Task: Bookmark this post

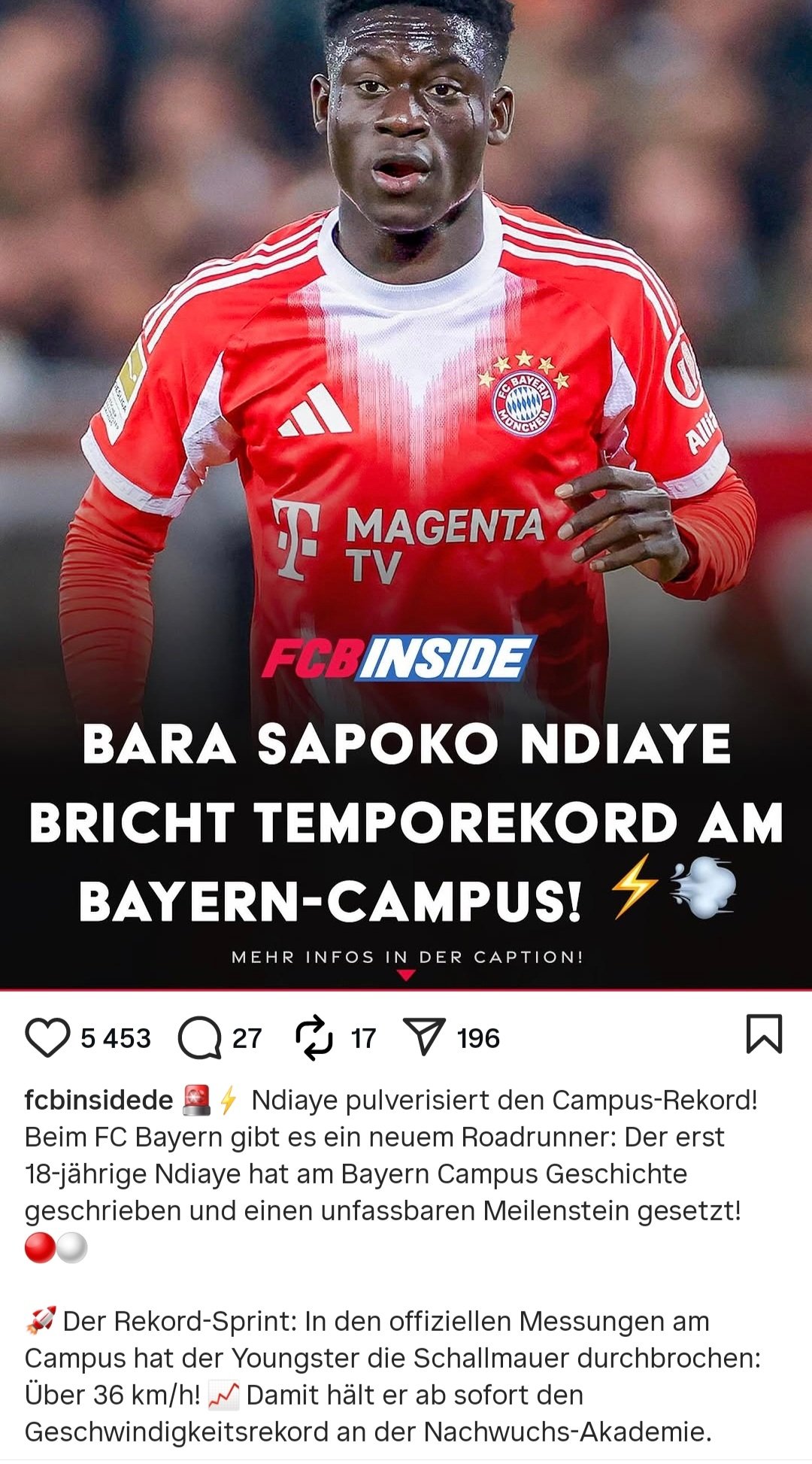Action: coord(764,1034)
